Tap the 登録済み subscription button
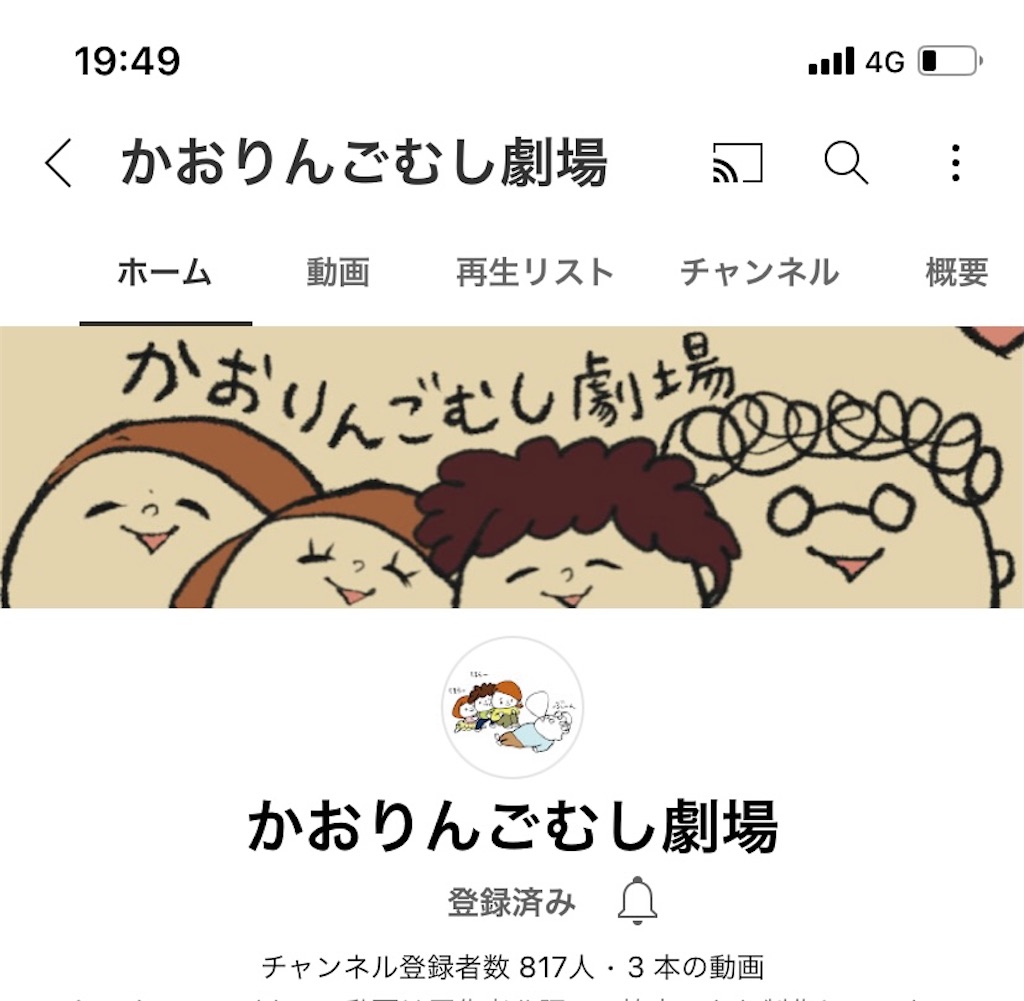Screen dimensions: 1024x1001 (511, 902)
